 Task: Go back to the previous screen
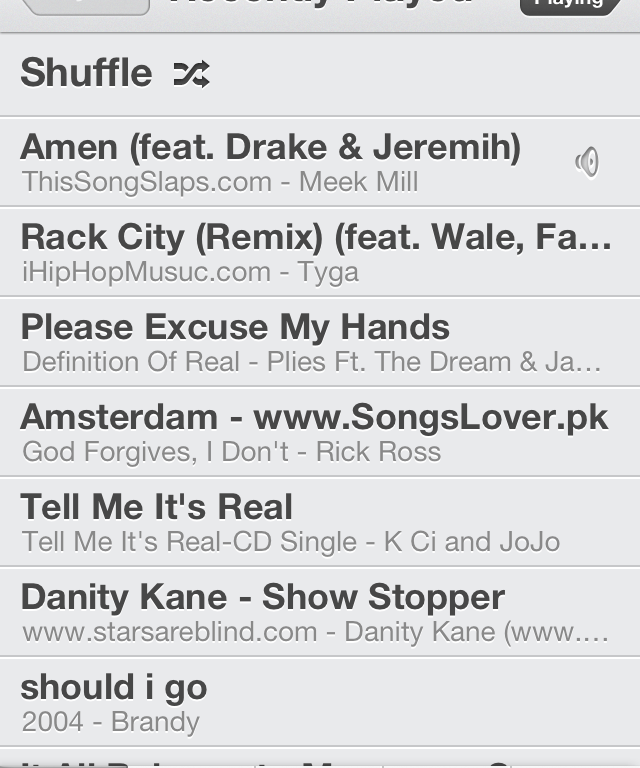click(x=85, y=5)
